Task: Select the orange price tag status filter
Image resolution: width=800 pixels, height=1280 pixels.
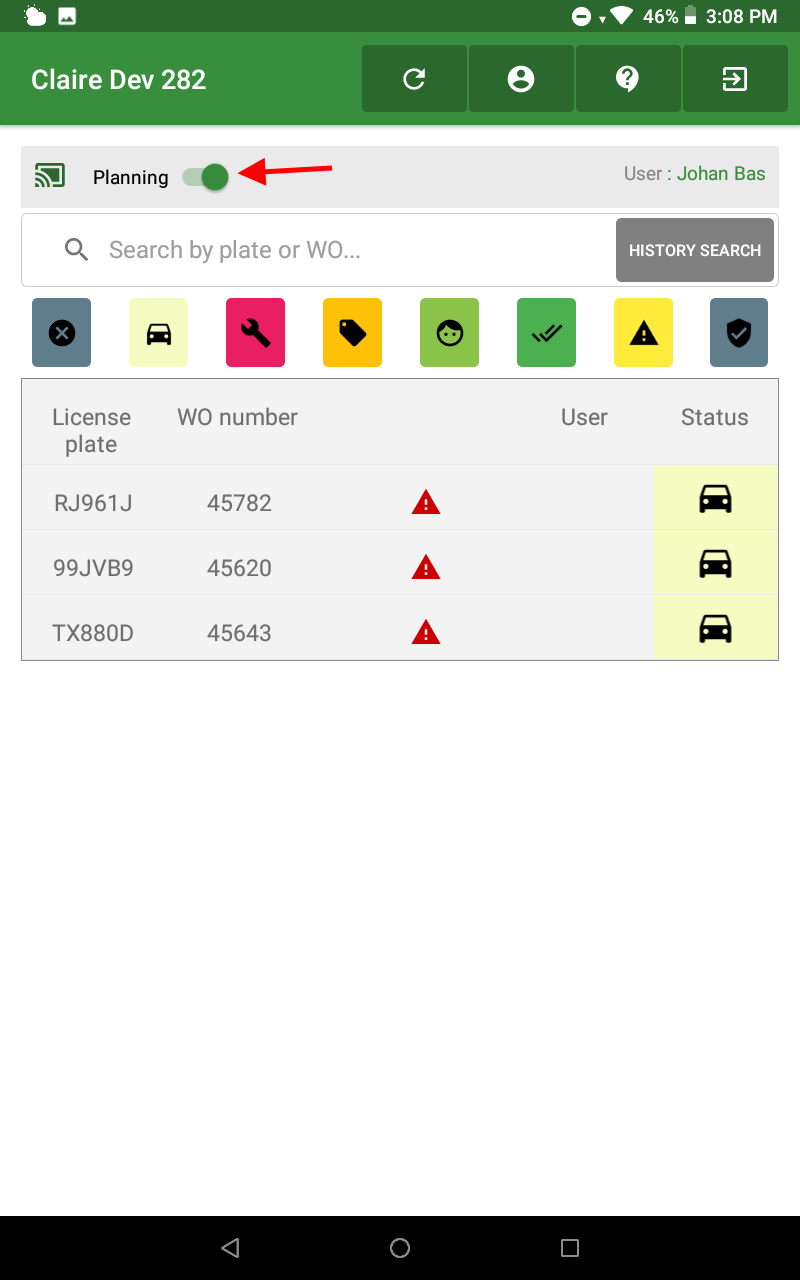Action: [x=352, y=333]
